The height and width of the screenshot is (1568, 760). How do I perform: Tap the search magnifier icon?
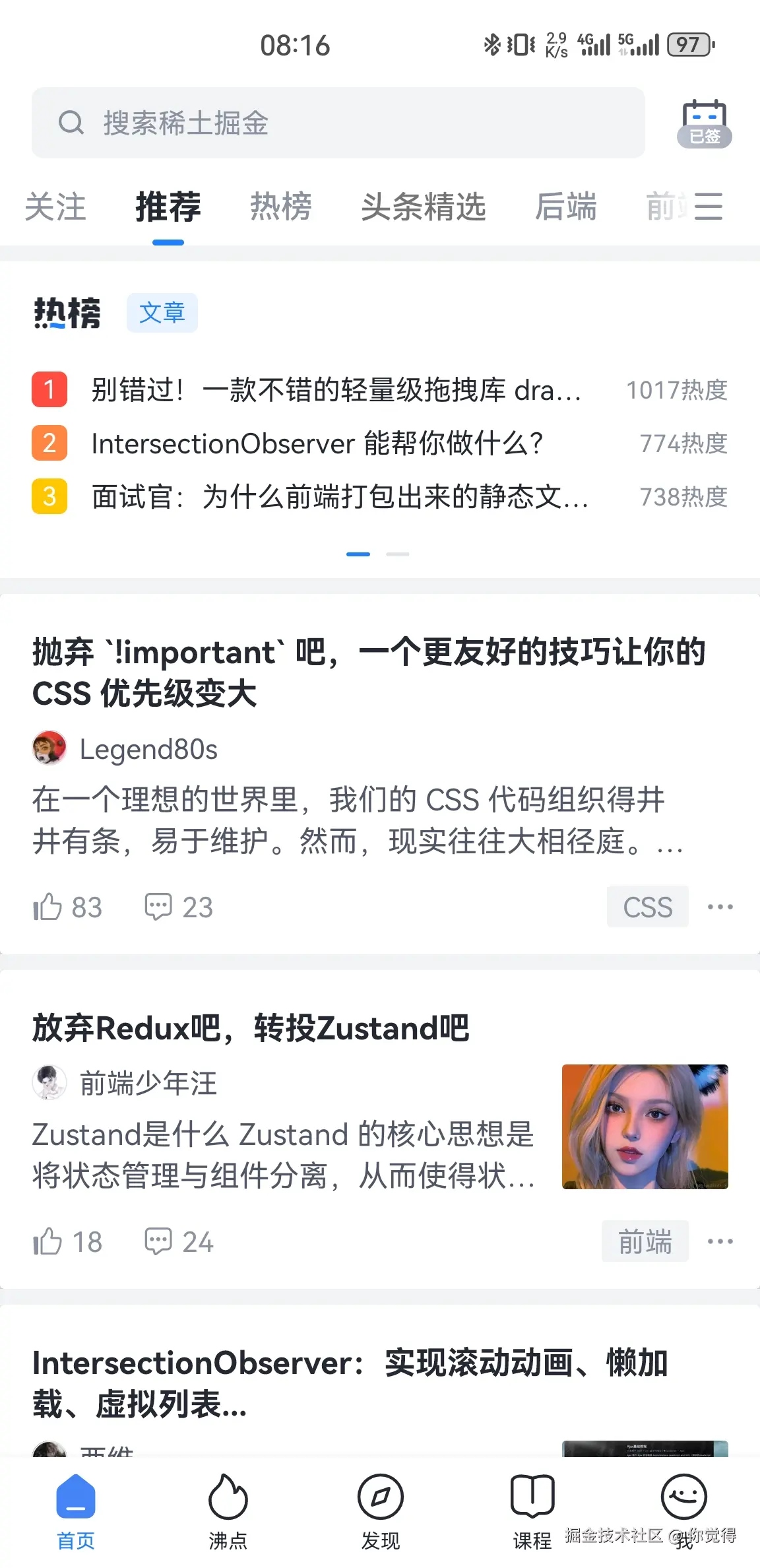pyautogui.click(x=71, y=123)
